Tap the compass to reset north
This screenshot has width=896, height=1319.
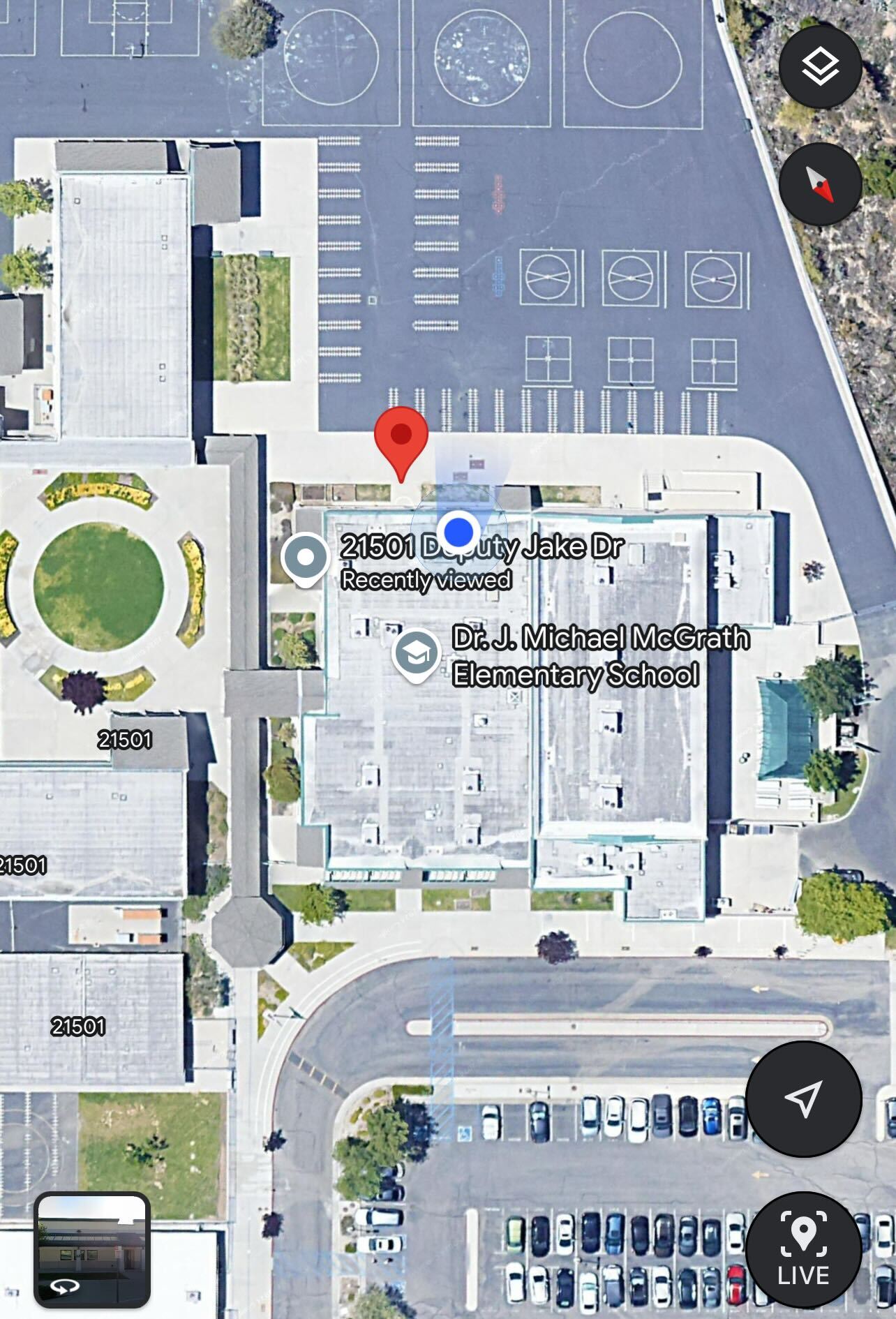click(x=820, y=184)
